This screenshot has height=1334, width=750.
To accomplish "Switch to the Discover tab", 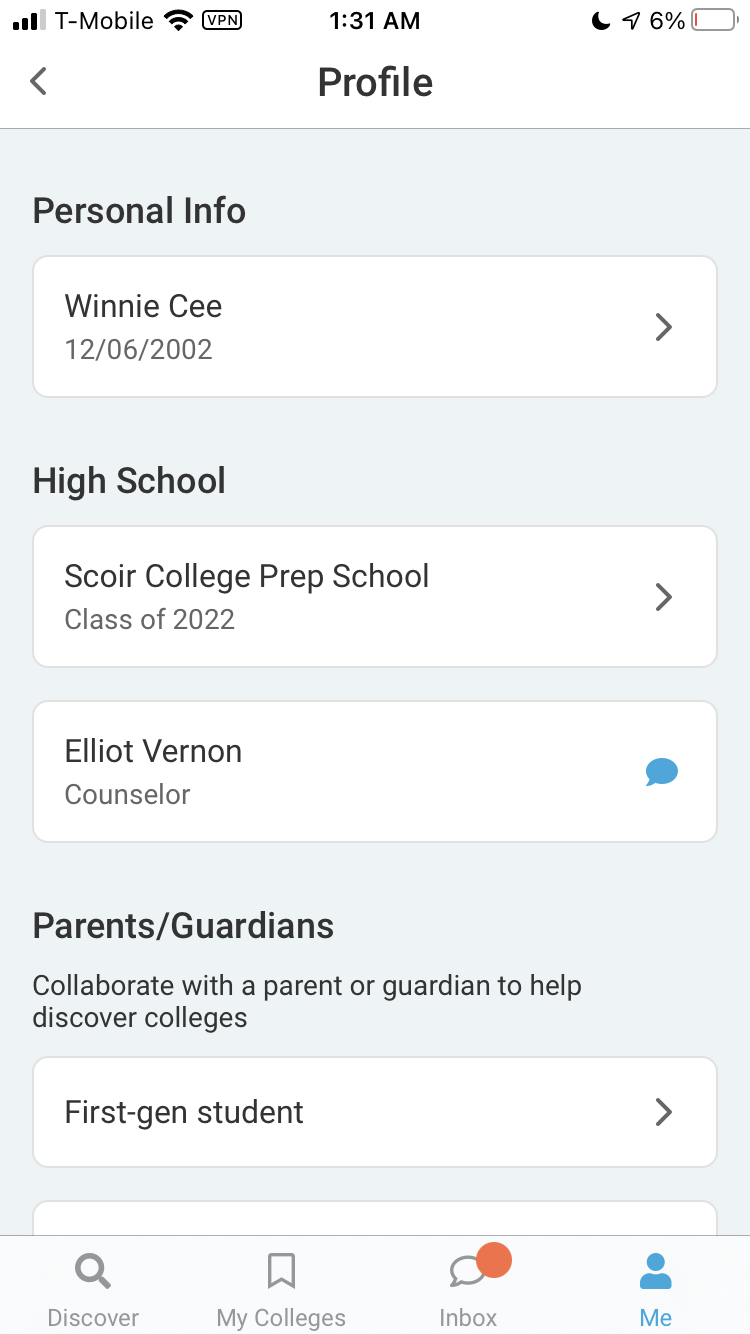I will [x=93, y=1290].
